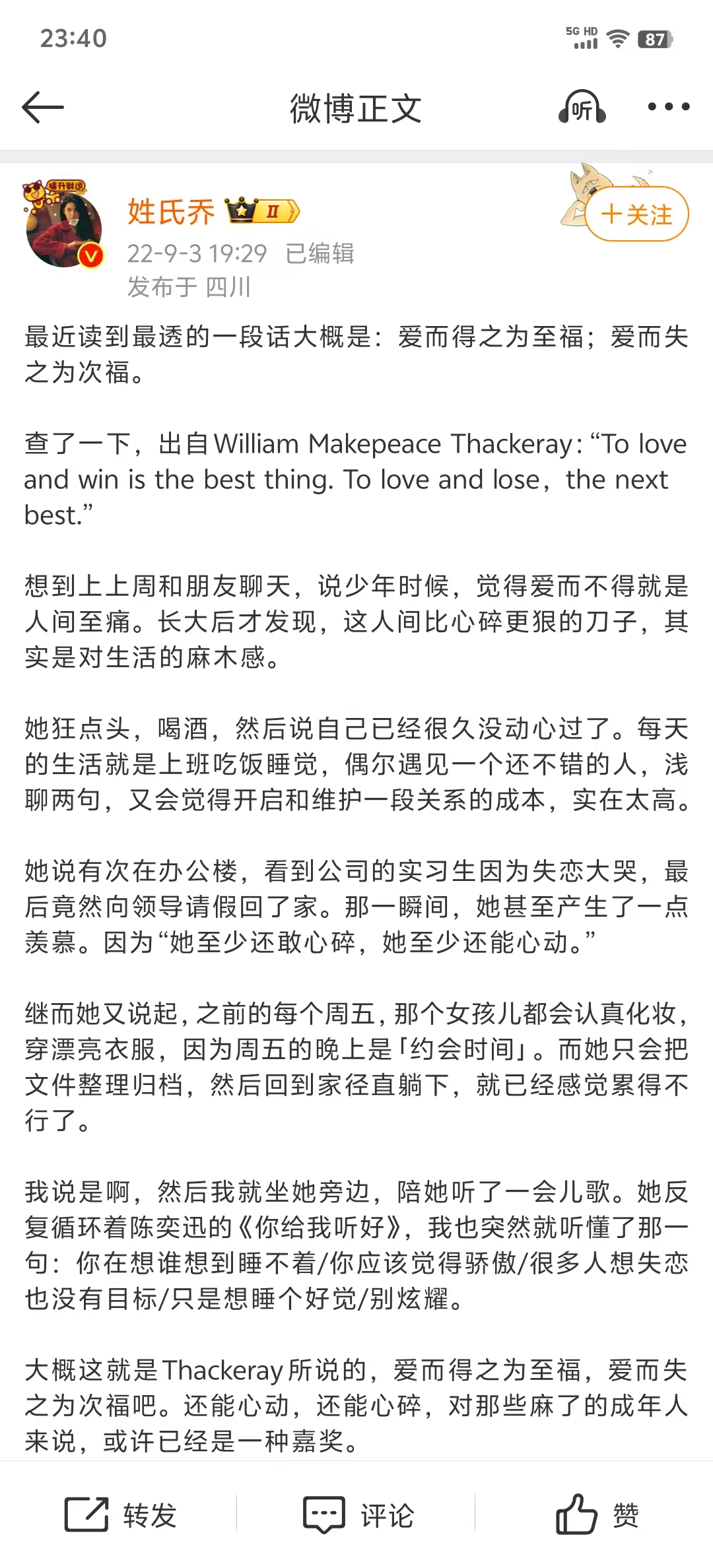This screenshot has width=713, height=1568.
Task: Repost this Weibo with 转发
Action: click(121, 1515)
